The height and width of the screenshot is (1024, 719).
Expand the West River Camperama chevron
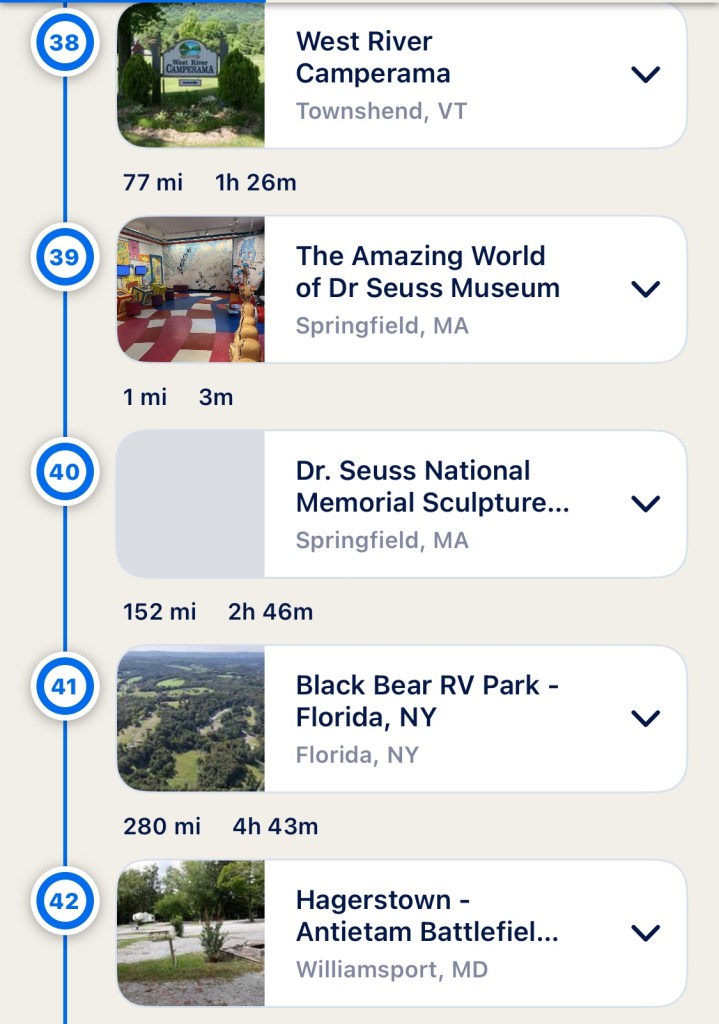[x=646, y=74]
